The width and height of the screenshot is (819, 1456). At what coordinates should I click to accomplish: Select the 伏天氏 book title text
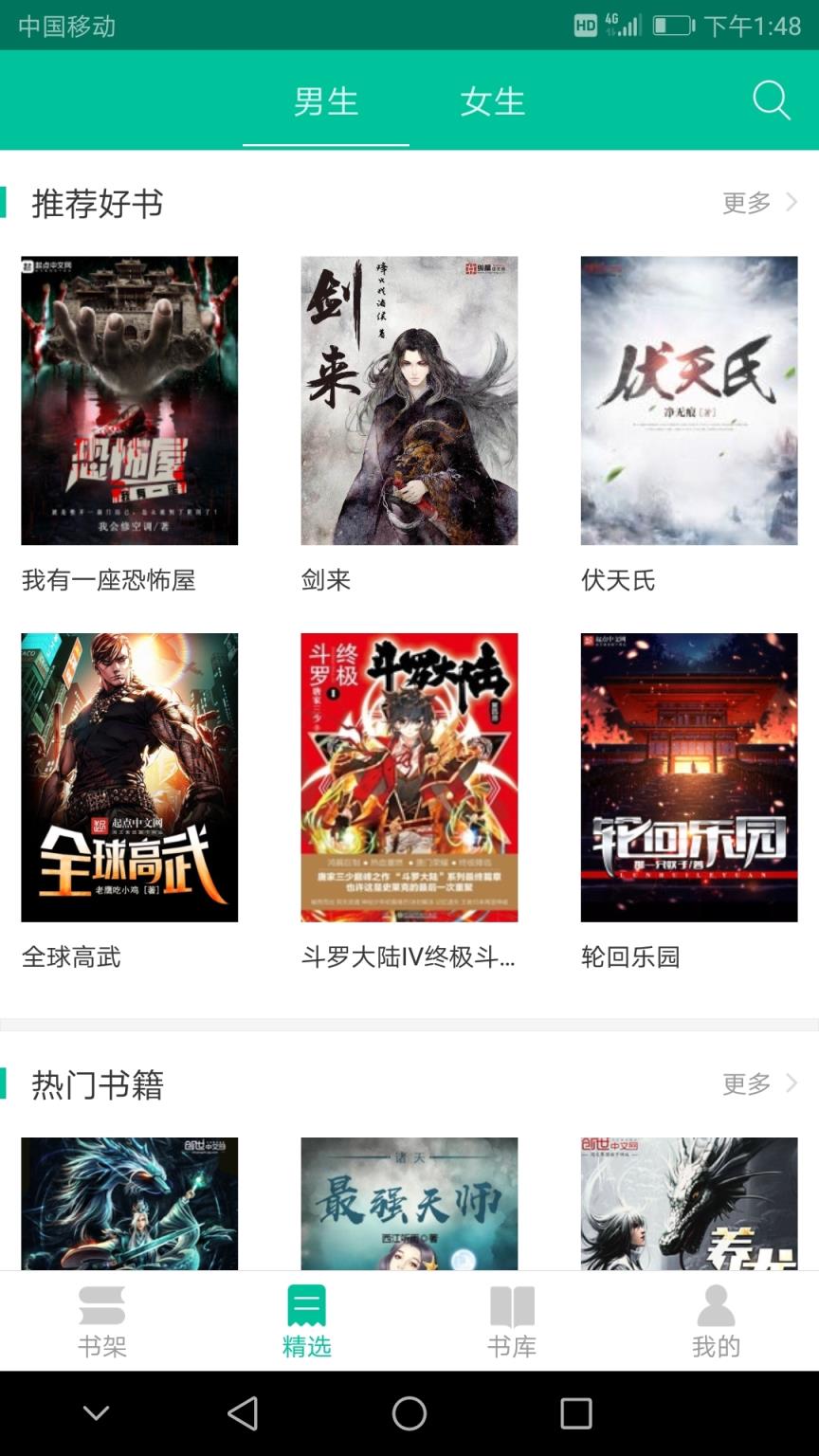[x=619, y=581]
